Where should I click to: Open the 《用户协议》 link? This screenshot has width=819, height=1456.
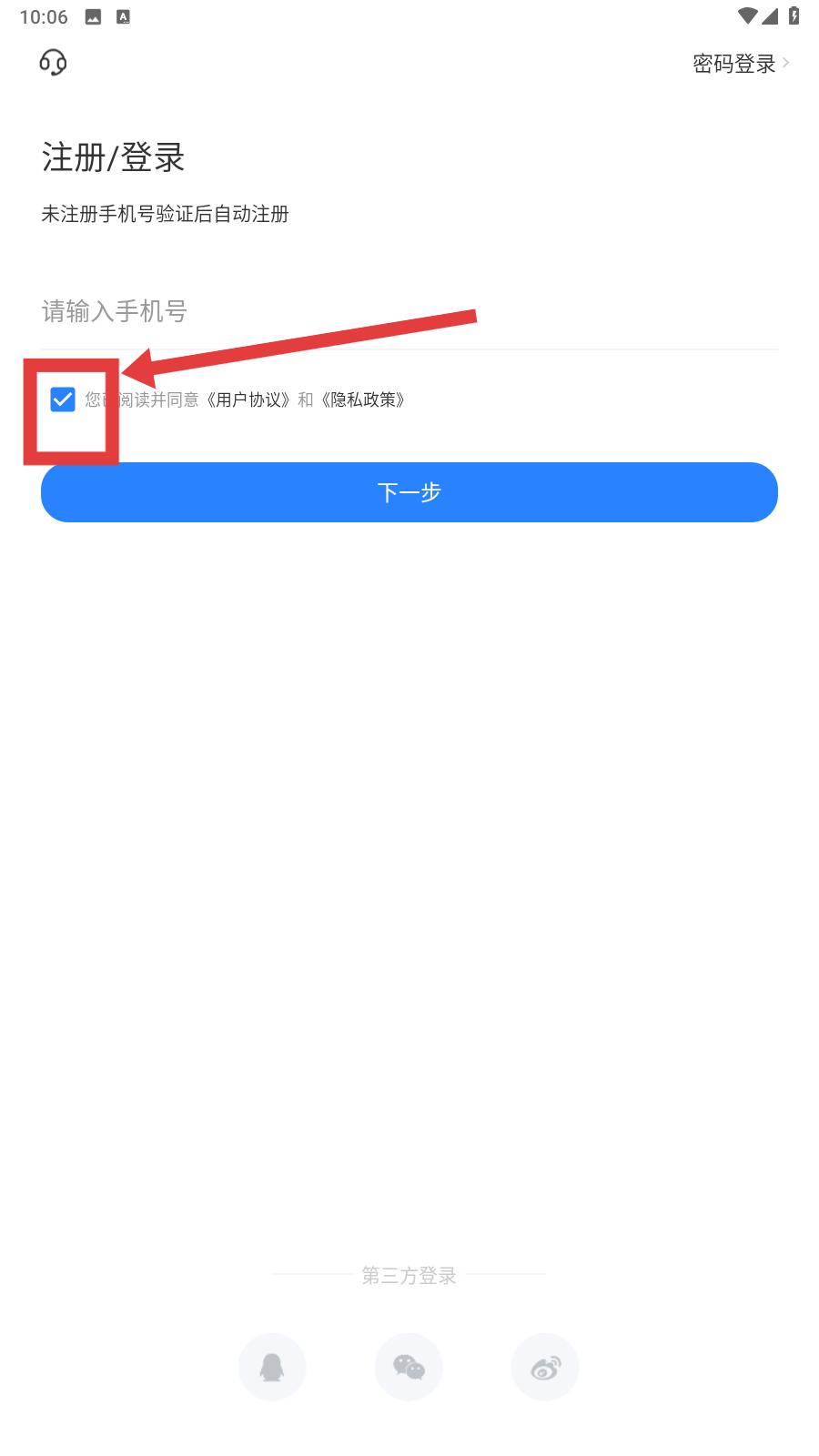[x=248, y=400]
